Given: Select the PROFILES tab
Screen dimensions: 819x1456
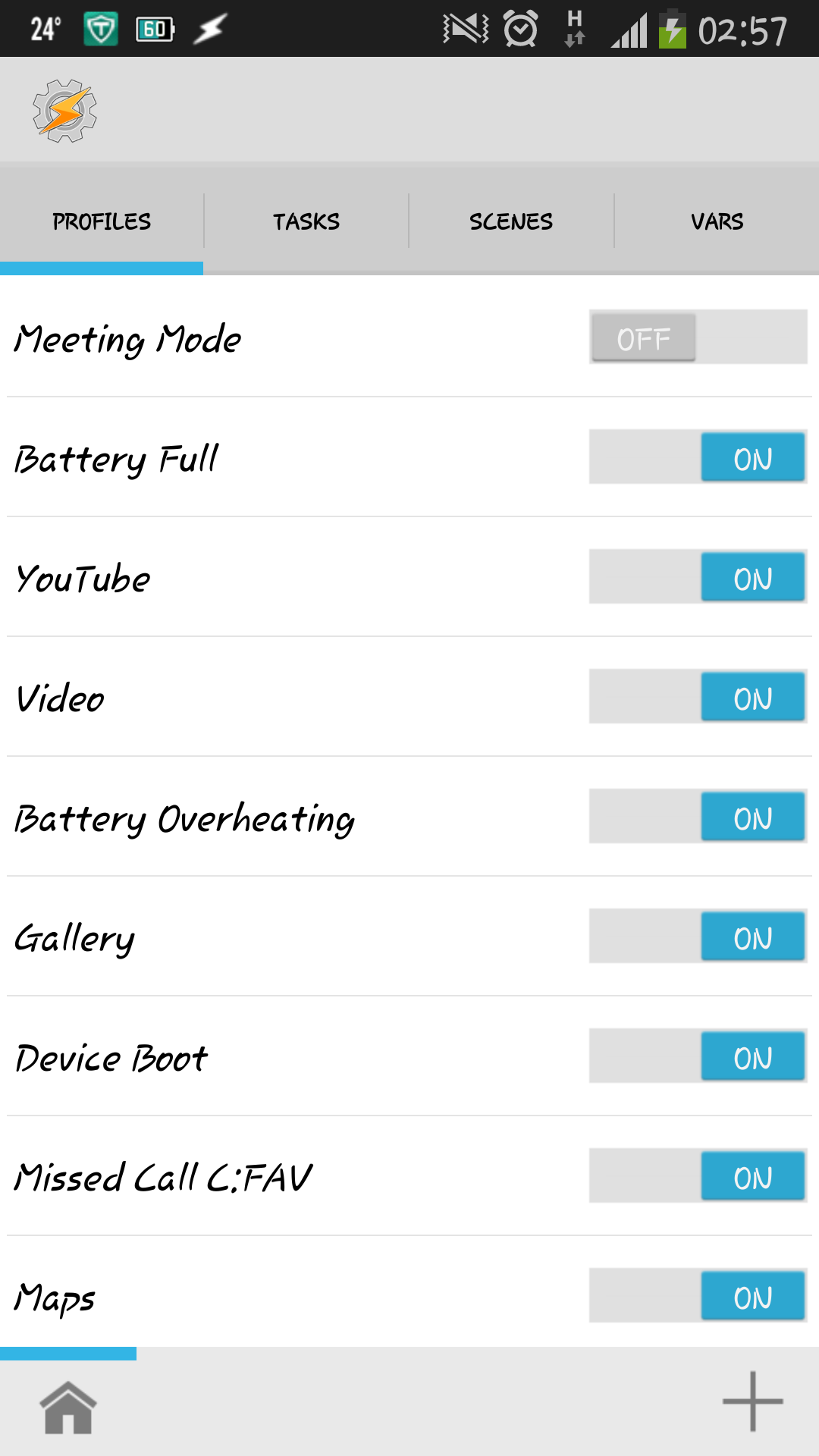Looking at the screenshot, I should point(101,221).
